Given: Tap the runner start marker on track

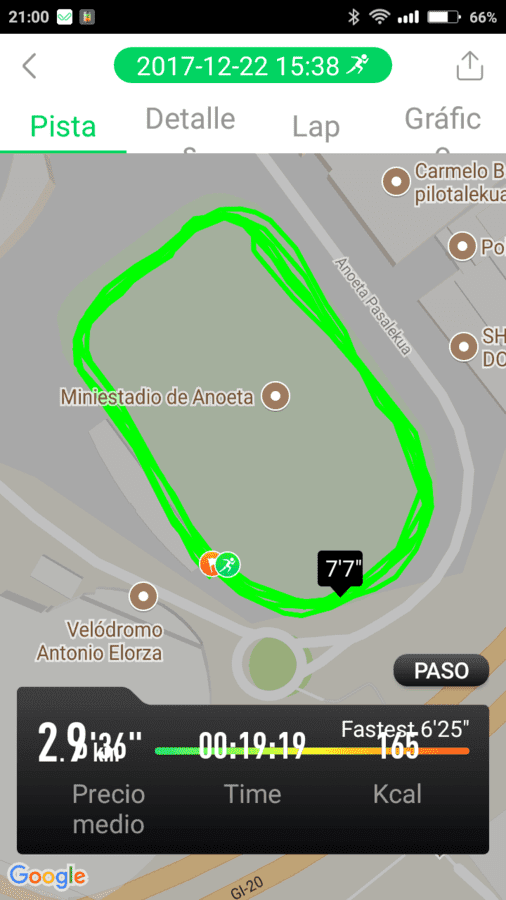Looking at the screenshot, I should coord(228,564).
